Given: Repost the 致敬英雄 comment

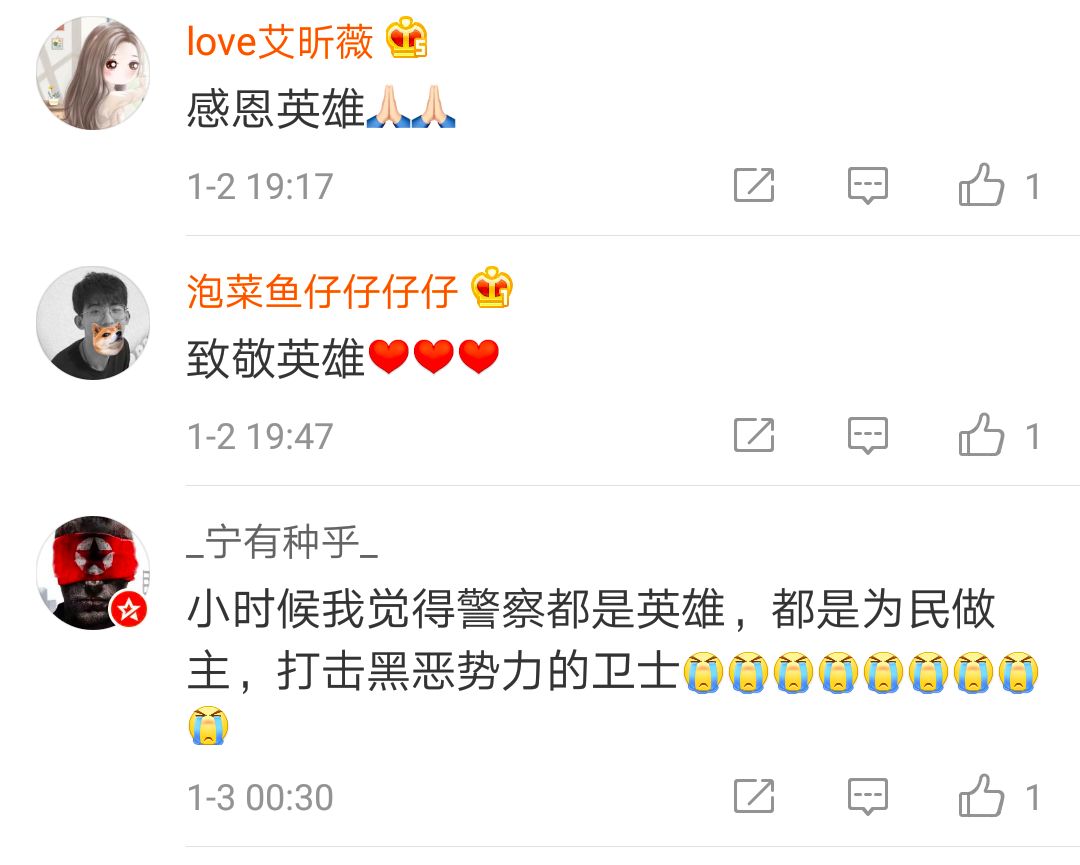Looking at the screenshot, I should [x=754, y=436].
